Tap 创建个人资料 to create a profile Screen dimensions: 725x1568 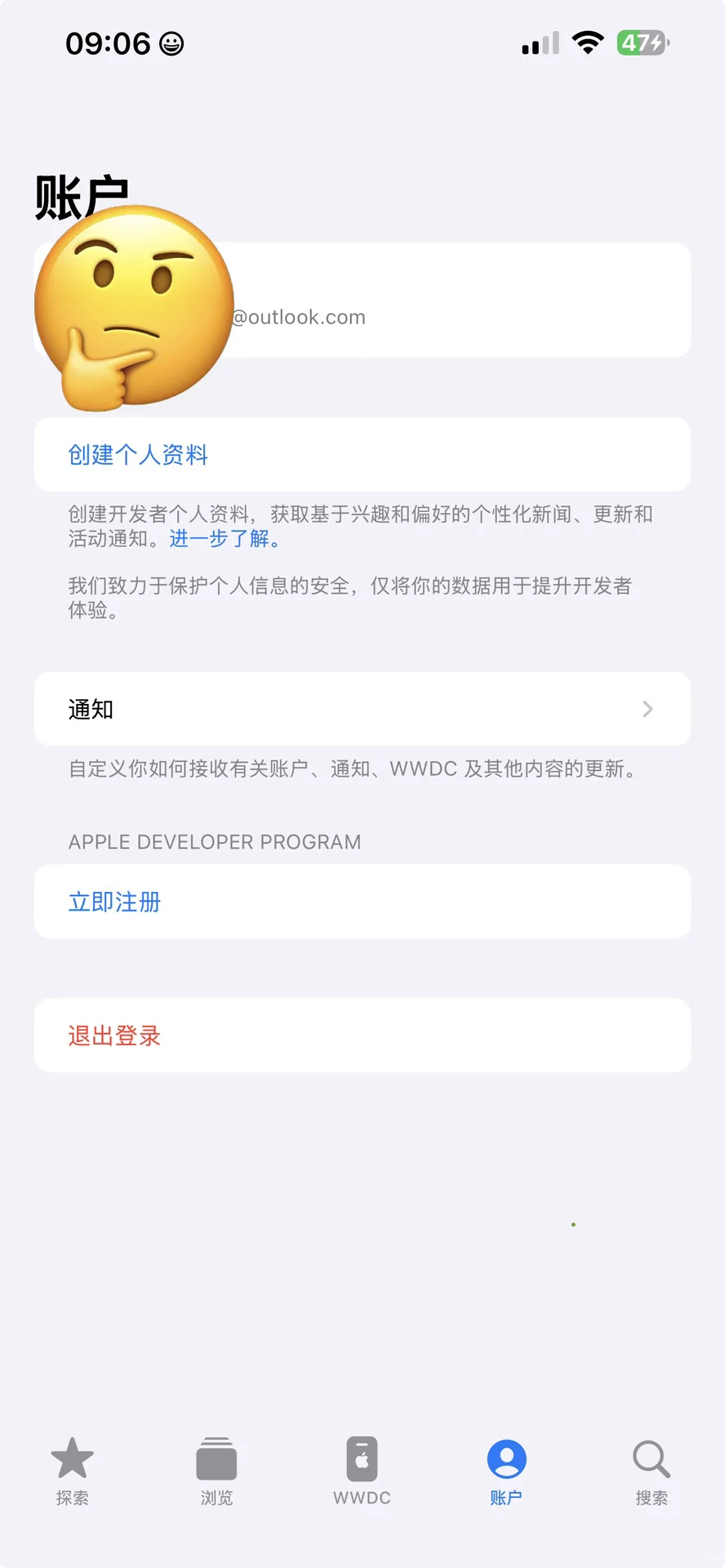(x=137, y=455)
